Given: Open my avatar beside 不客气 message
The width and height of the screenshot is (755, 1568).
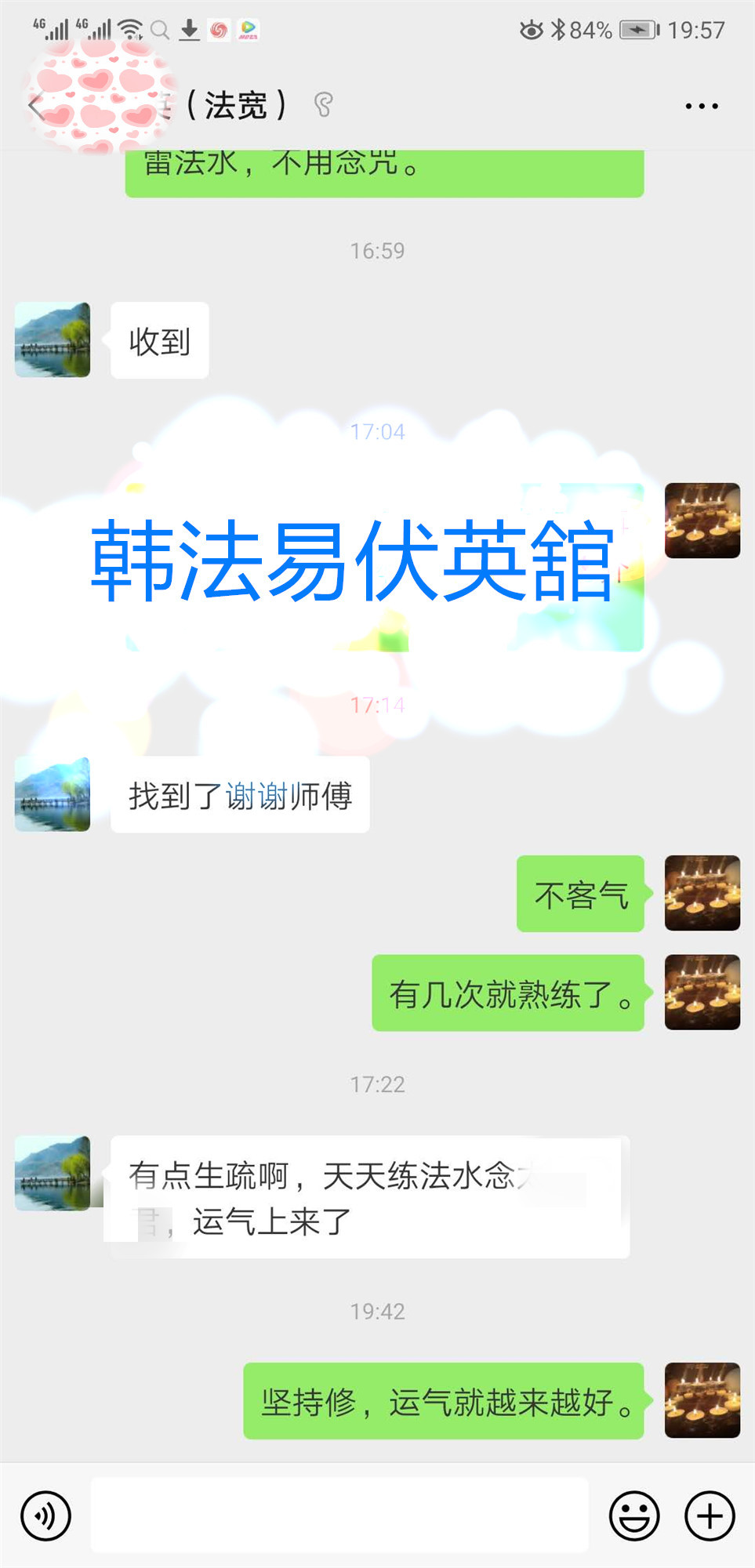Looking at the screenshot, I should [x=702, y=893].
